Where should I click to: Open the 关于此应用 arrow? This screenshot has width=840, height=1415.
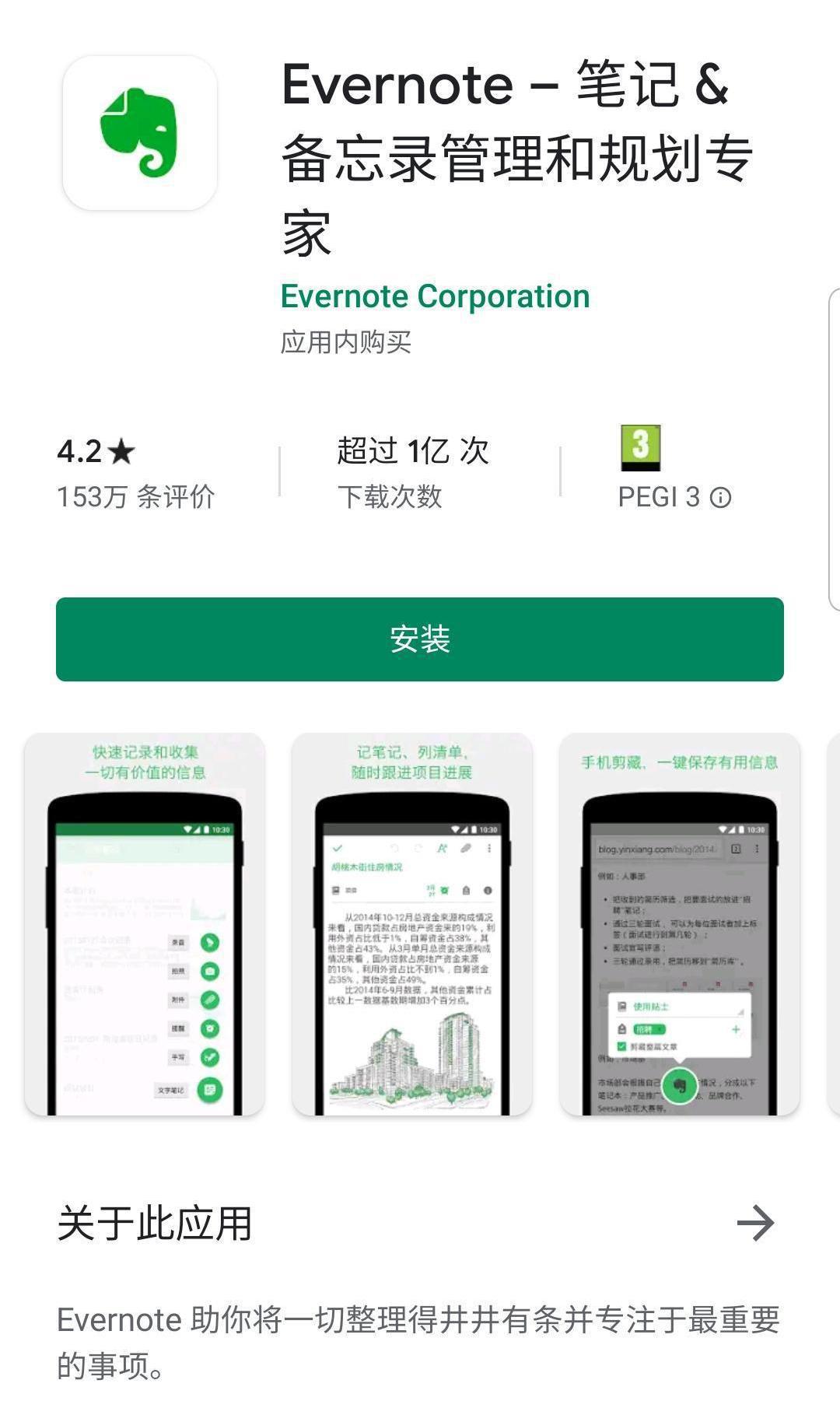pyautogui.click(x=755, y=1223)
